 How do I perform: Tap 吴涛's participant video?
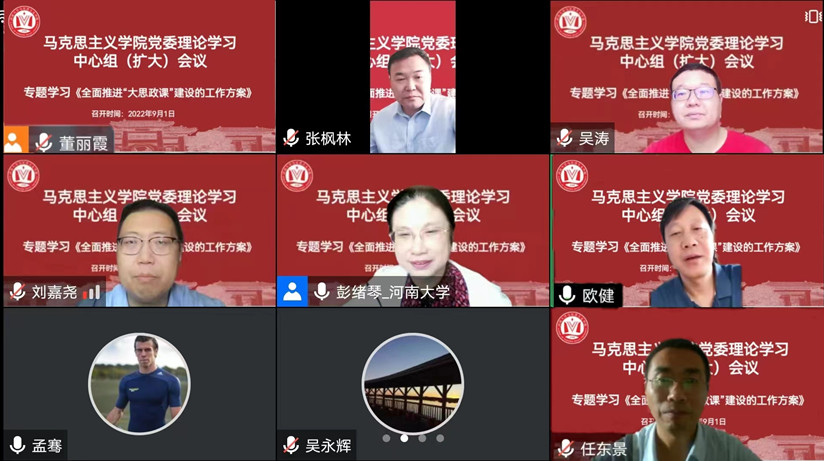pos(686,75)
